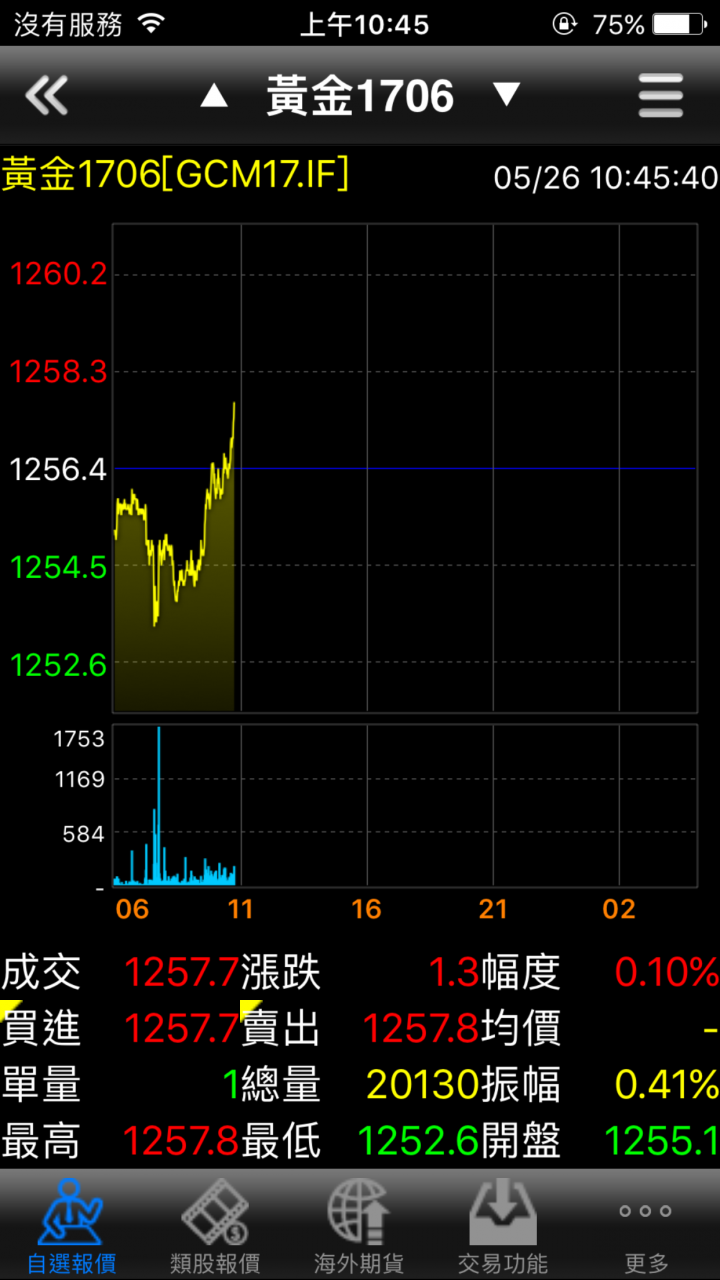
Task: Switch to previous contract with up arrow
Action: click(x=214, y=97)
